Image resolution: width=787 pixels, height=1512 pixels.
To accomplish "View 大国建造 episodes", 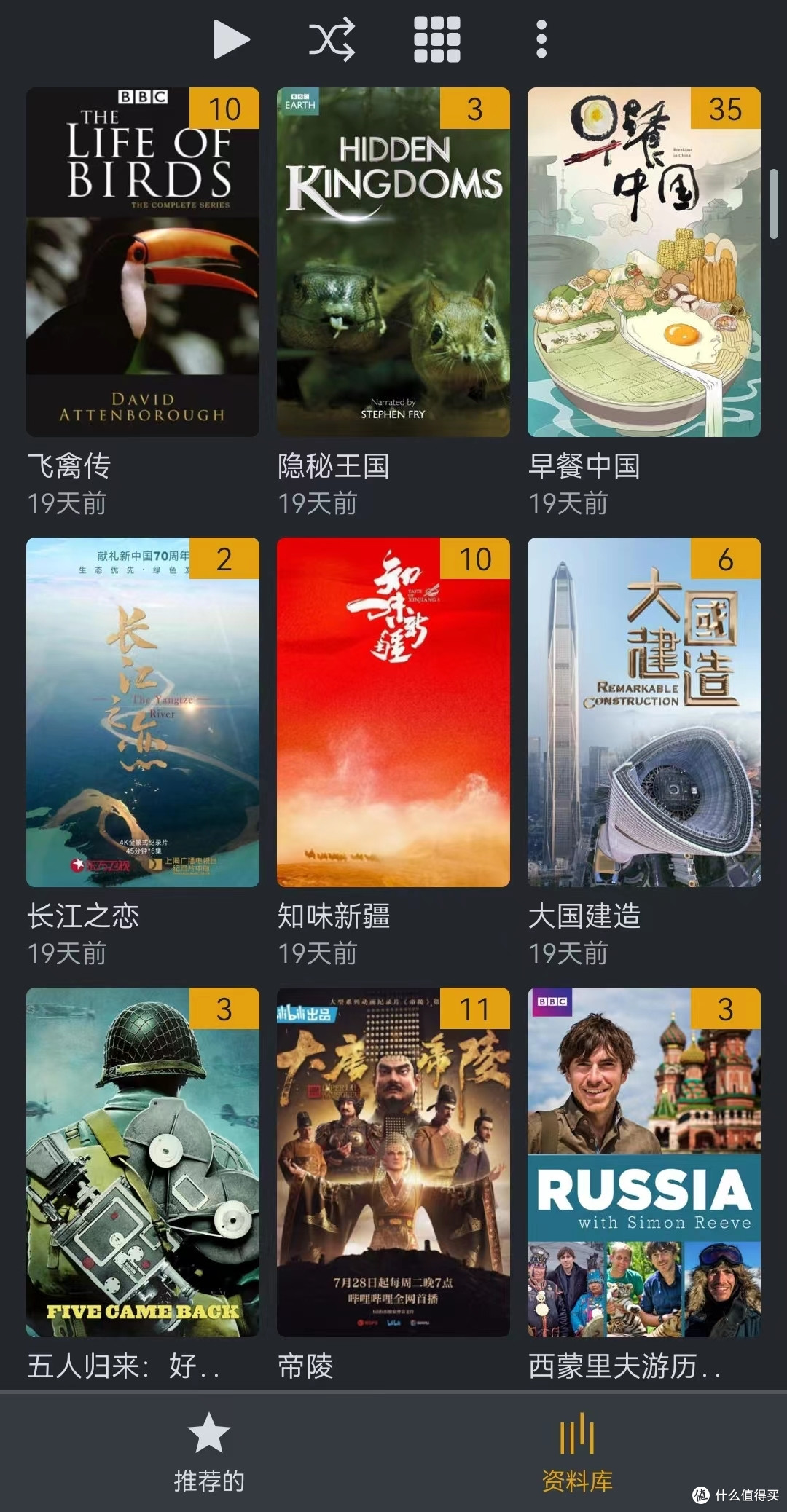I will (644, 712).
